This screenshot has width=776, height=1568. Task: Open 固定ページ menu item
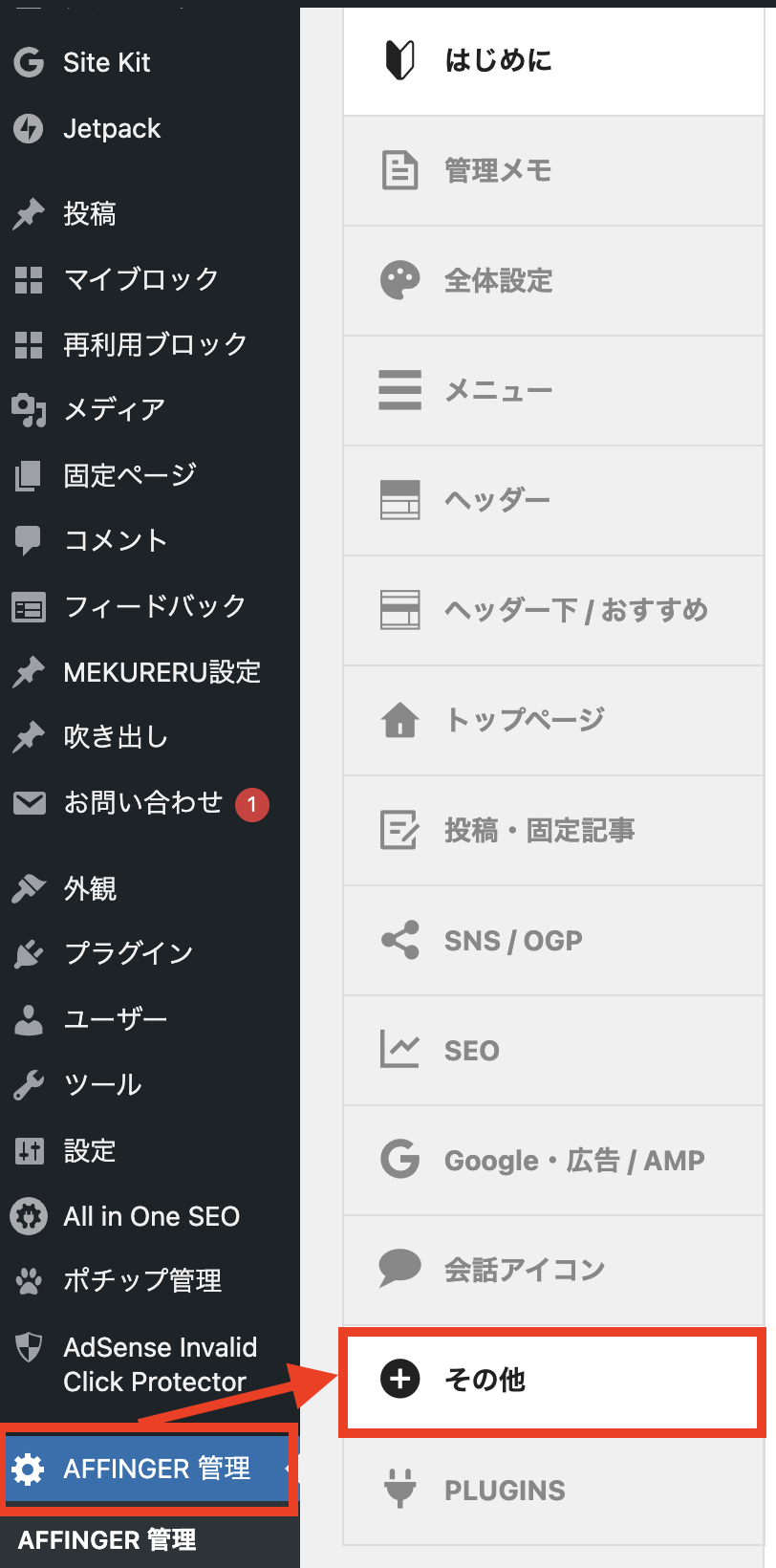(x=129, y=475)
